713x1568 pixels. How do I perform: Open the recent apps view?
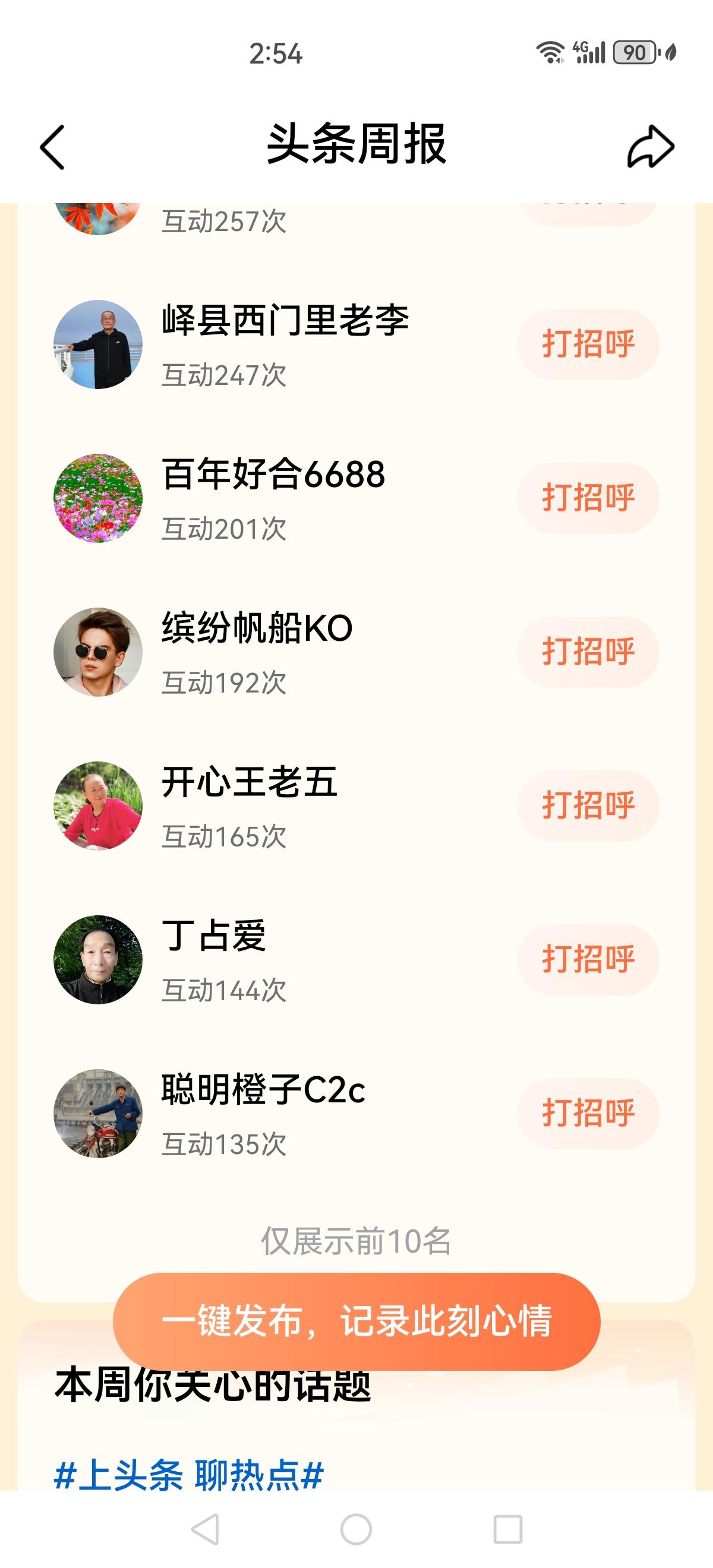point(507,1529)
